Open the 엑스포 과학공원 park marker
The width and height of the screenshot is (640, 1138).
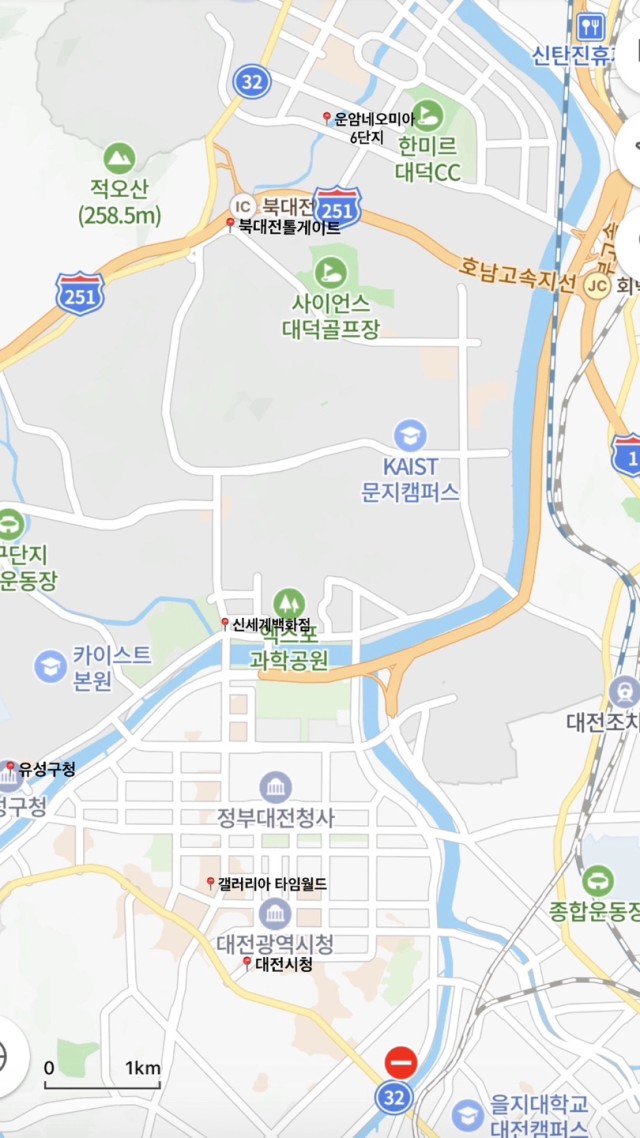(289, 602)
